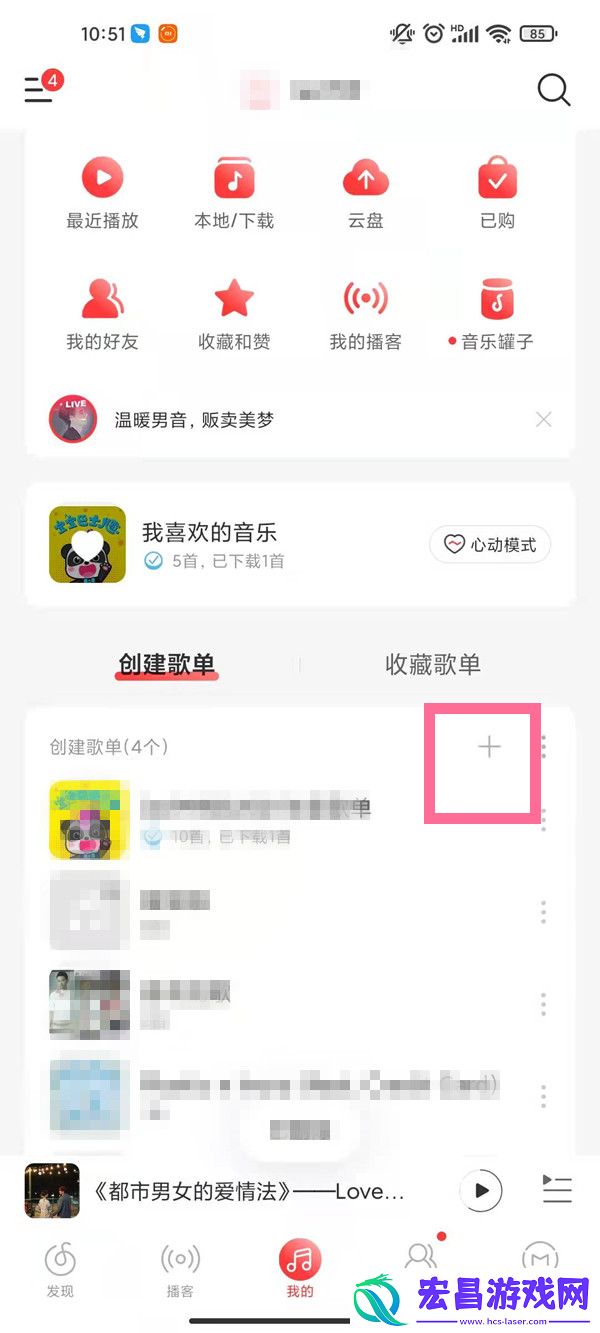
Task: Open 收藏和赞 favorites and likes
Action: [234, 314]
